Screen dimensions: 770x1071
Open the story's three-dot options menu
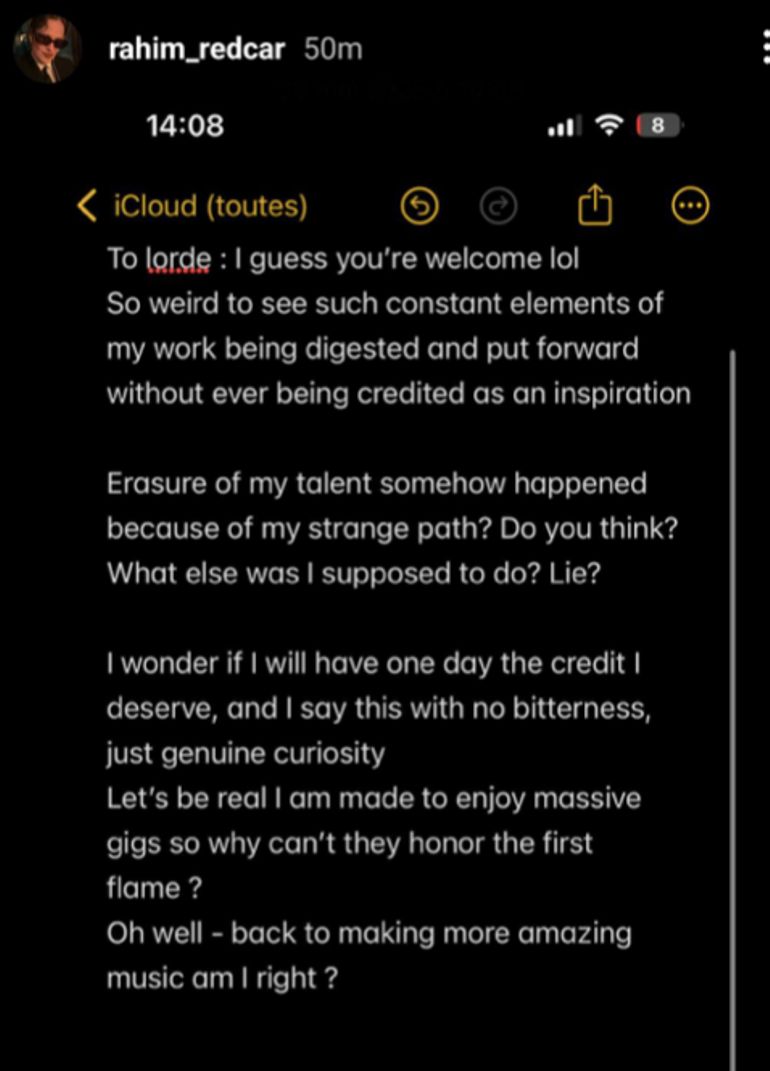coord(764,47)
